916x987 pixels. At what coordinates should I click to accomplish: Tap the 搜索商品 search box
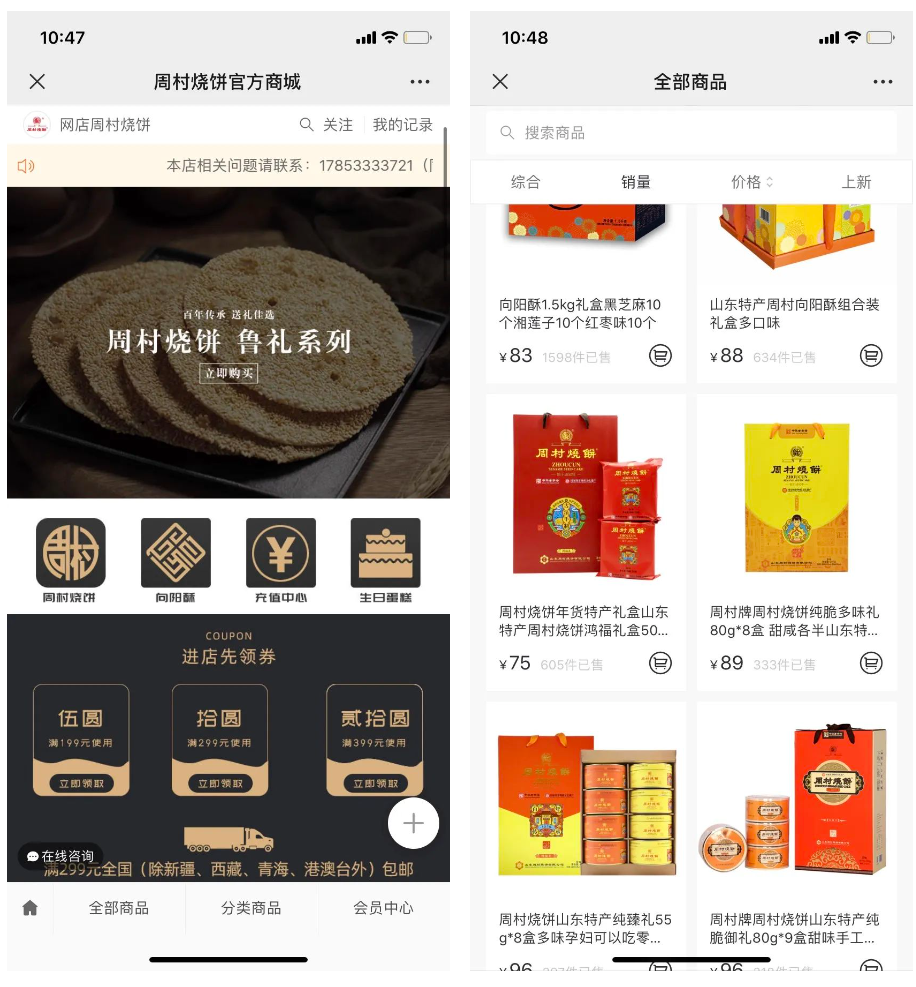690,133
